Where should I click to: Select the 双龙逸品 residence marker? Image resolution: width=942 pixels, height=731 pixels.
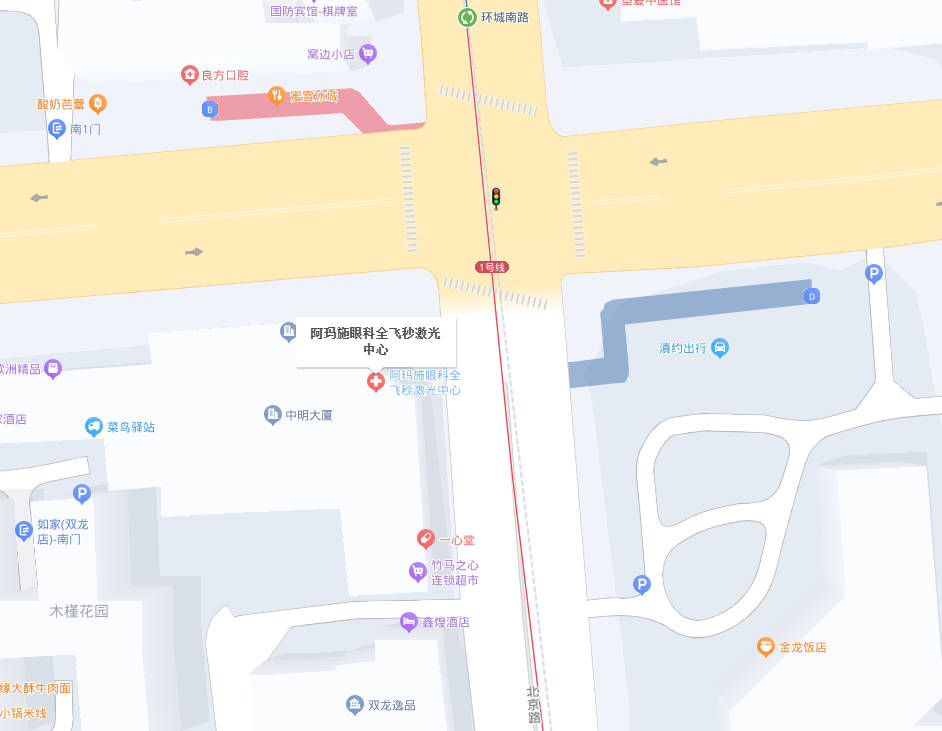pos(355,705)
